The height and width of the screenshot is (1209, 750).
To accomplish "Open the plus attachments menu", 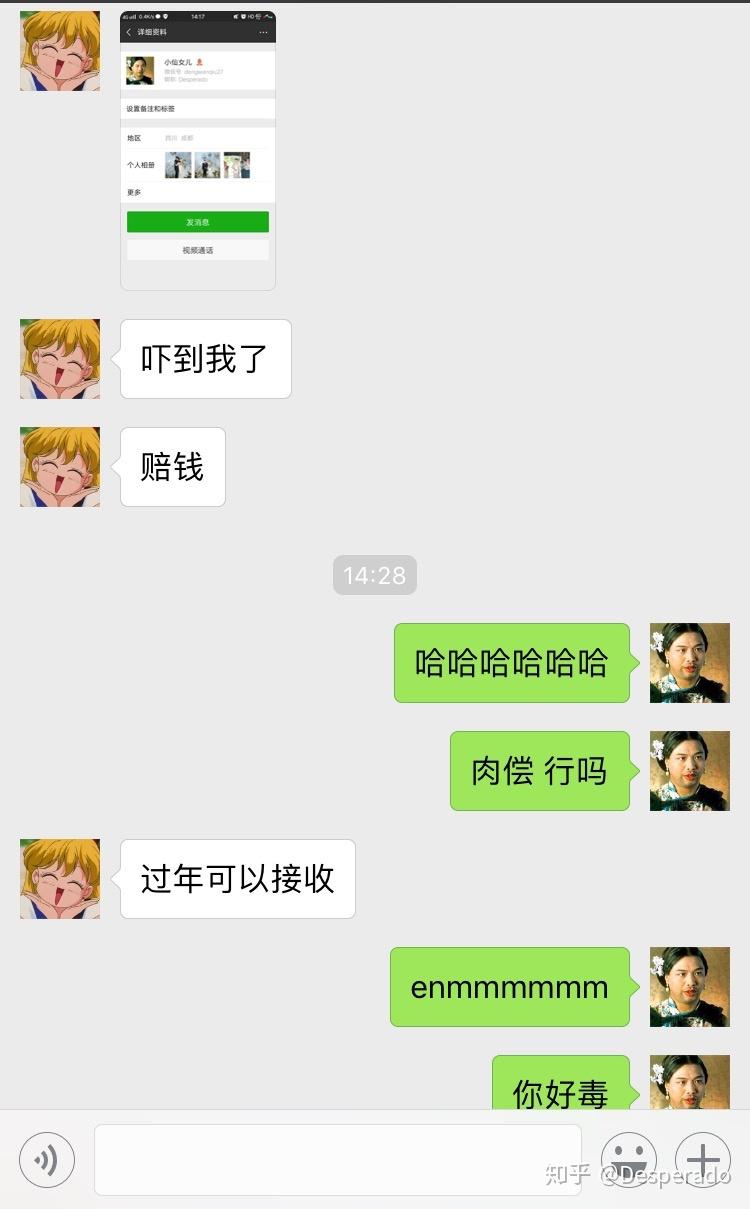I will (703, 1160).
